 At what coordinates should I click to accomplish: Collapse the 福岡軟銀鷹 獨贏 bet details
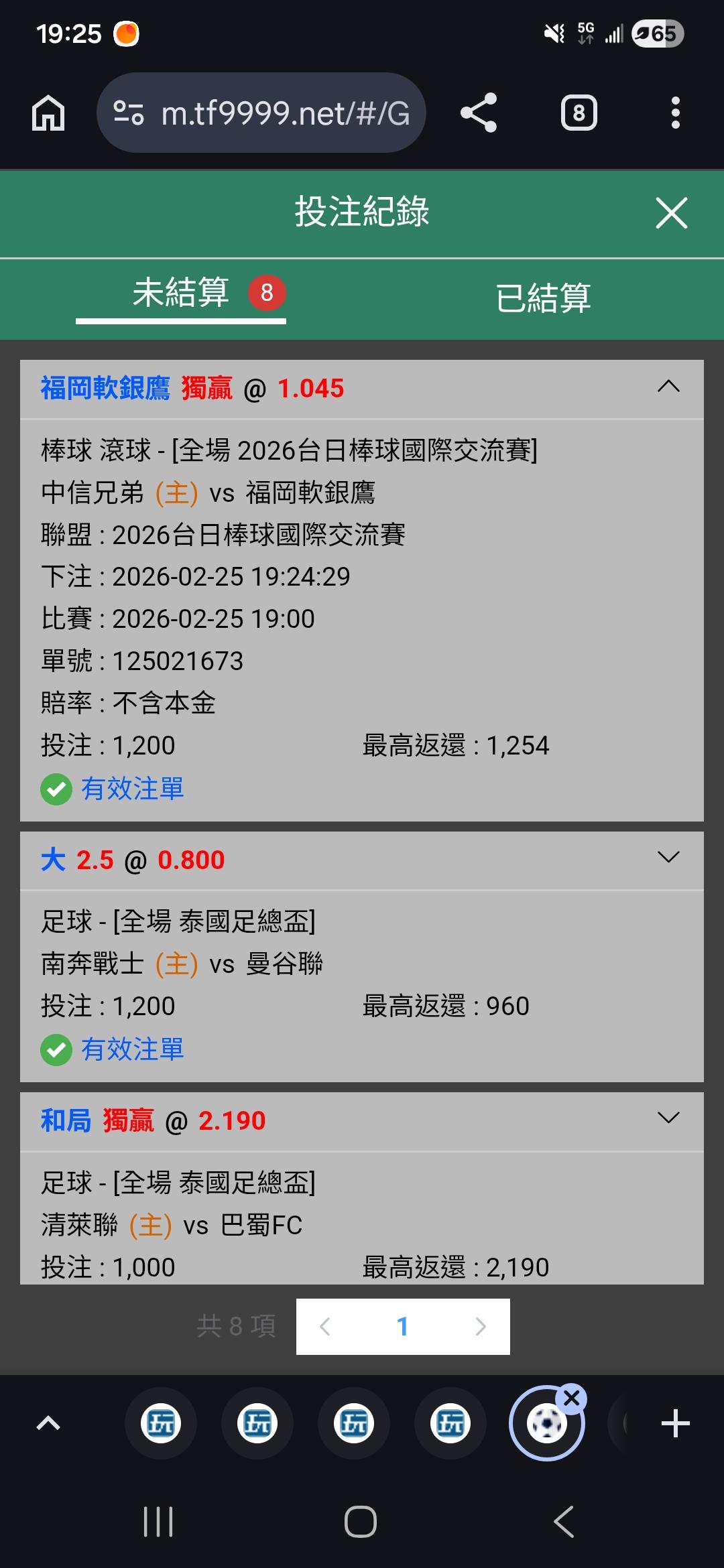tap(668, 387)
